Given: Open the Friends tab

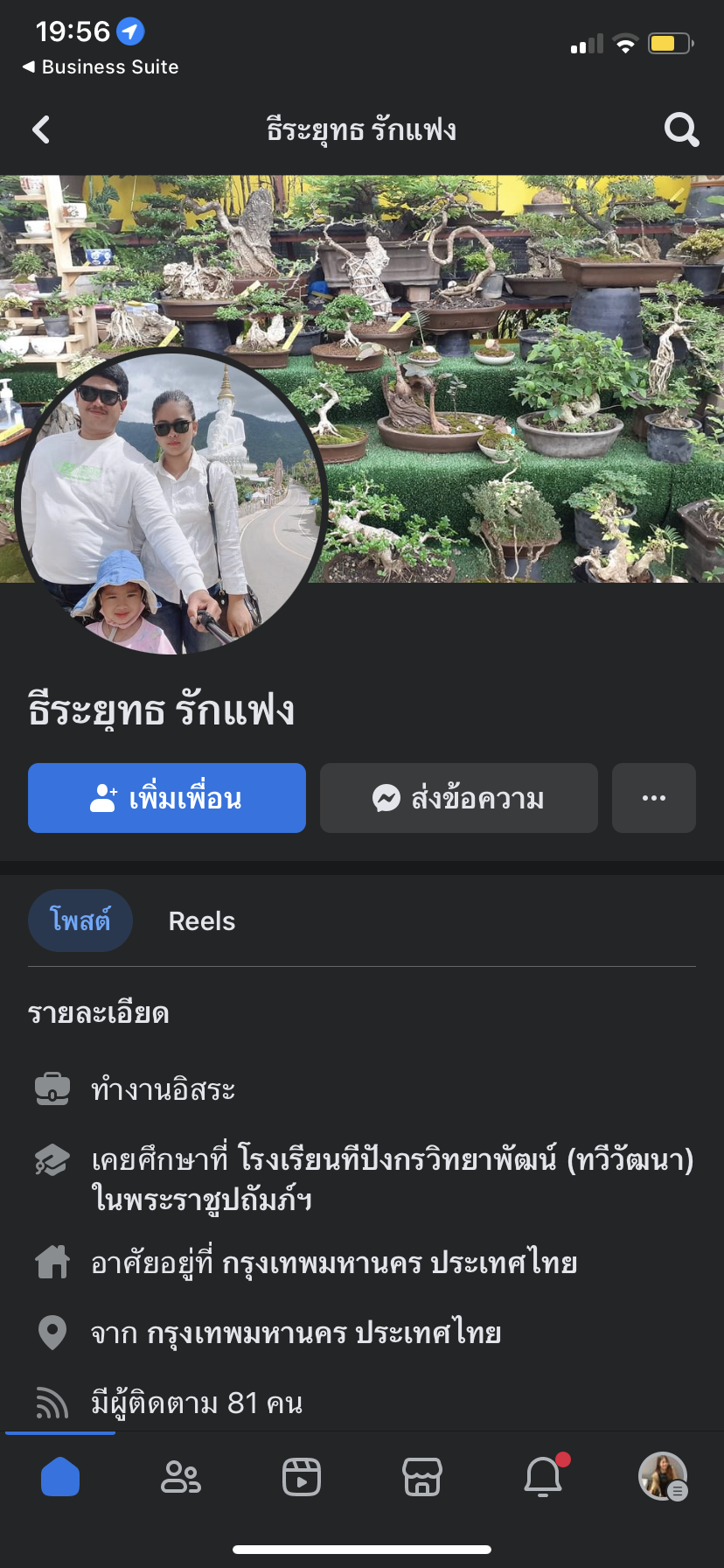Looking at the screenshot, I should 181,1478.
